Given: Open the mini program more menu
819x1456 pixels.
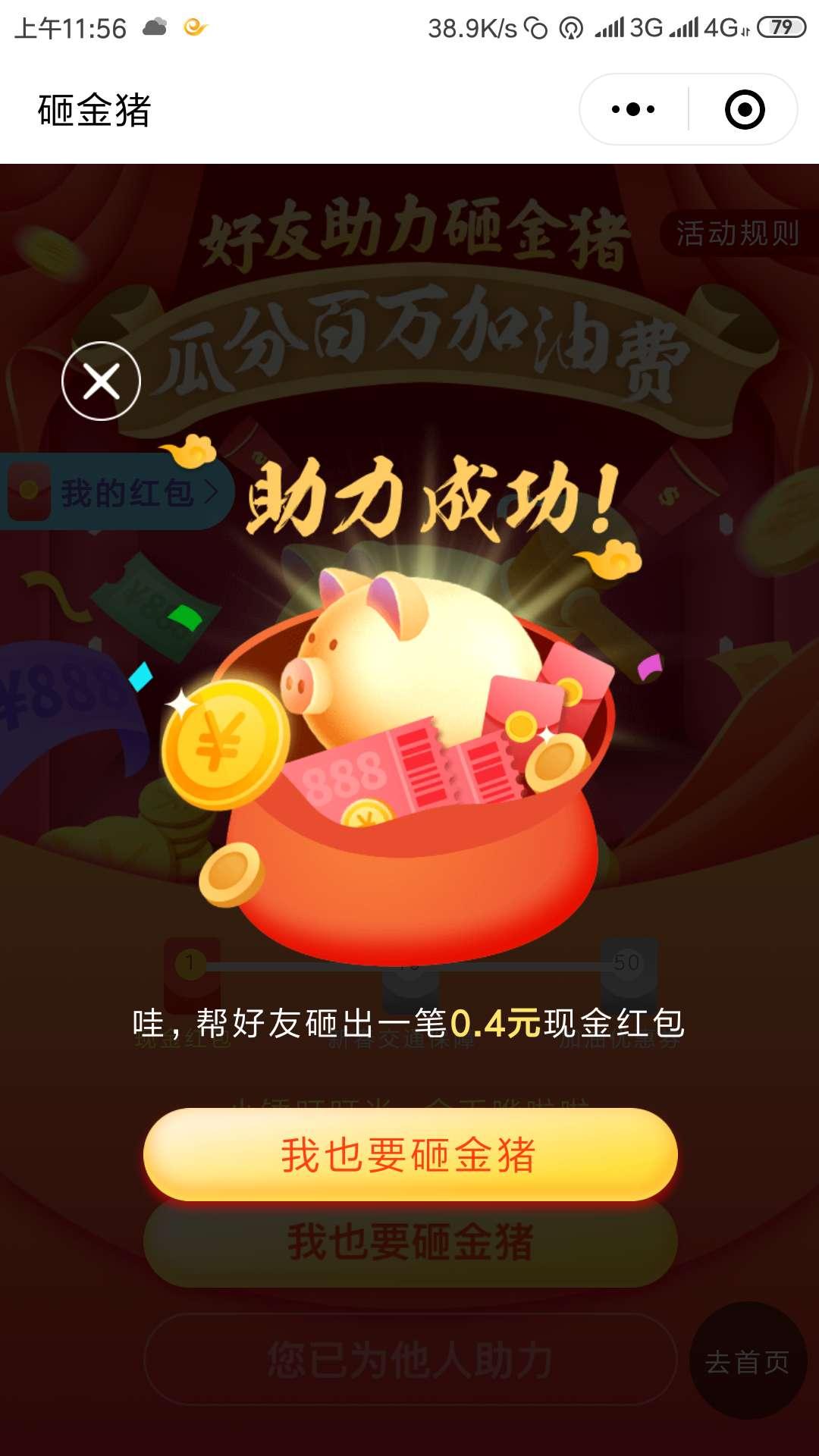Looking at the screenshot, I should [x=633, y=109].
